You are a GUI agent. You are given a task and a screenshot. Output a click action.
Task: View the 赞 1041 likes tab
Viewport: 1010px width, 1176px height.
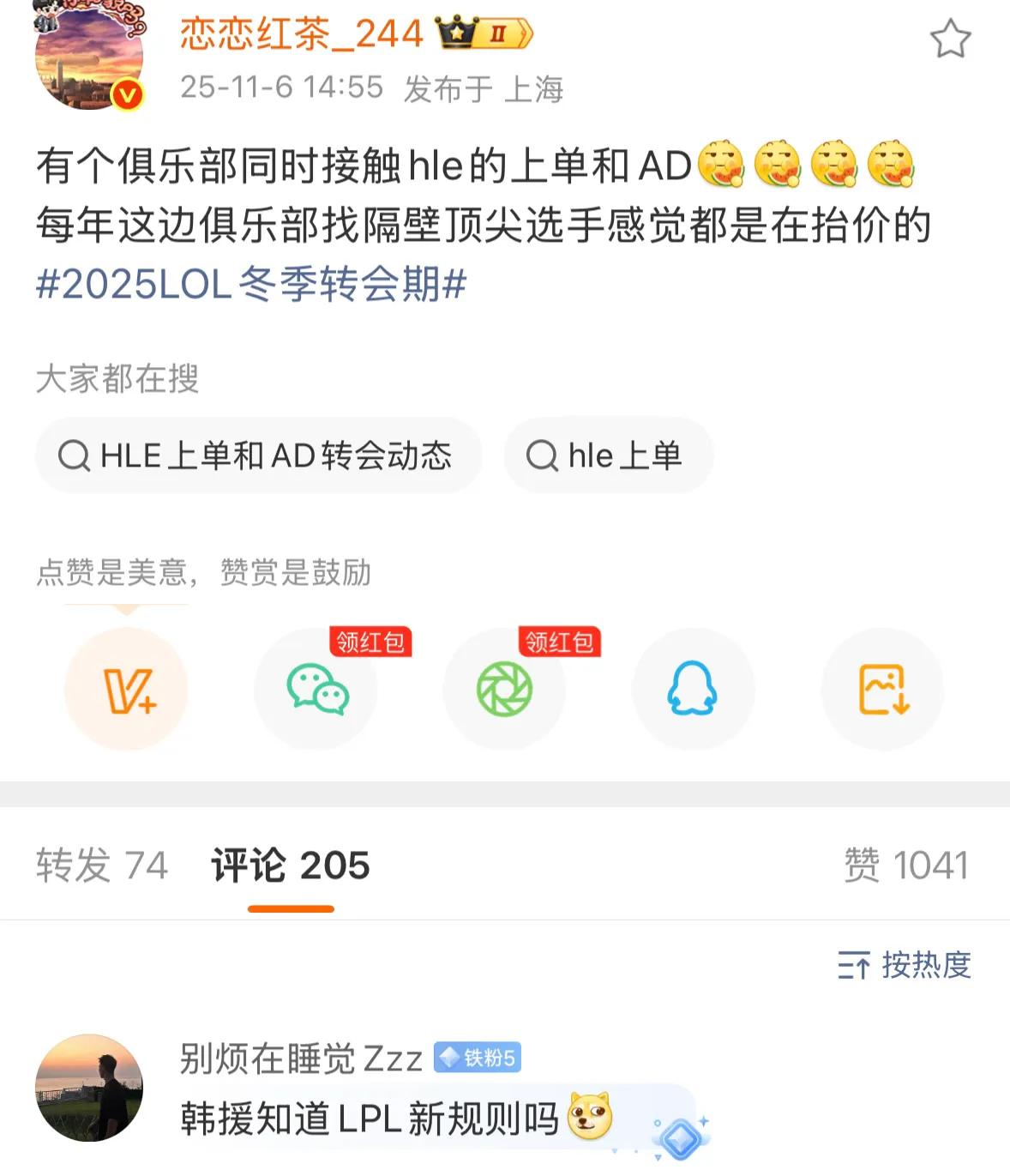point(906,865)
